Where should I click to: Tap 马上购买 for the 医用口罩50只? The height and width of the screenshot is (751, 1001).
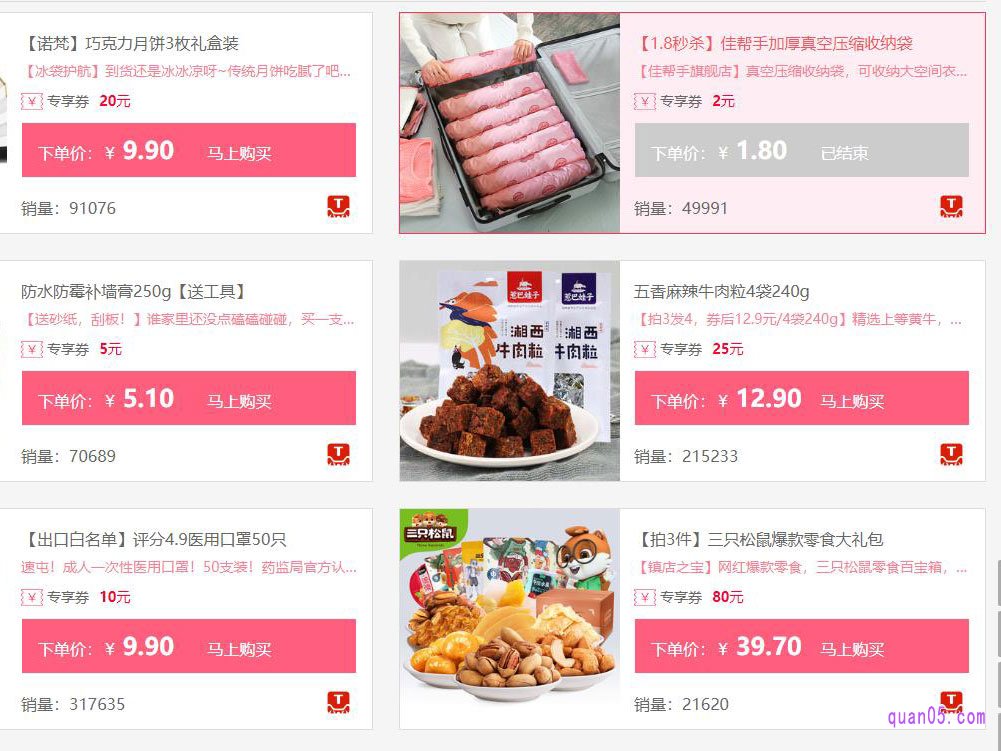tap(239, 649)
